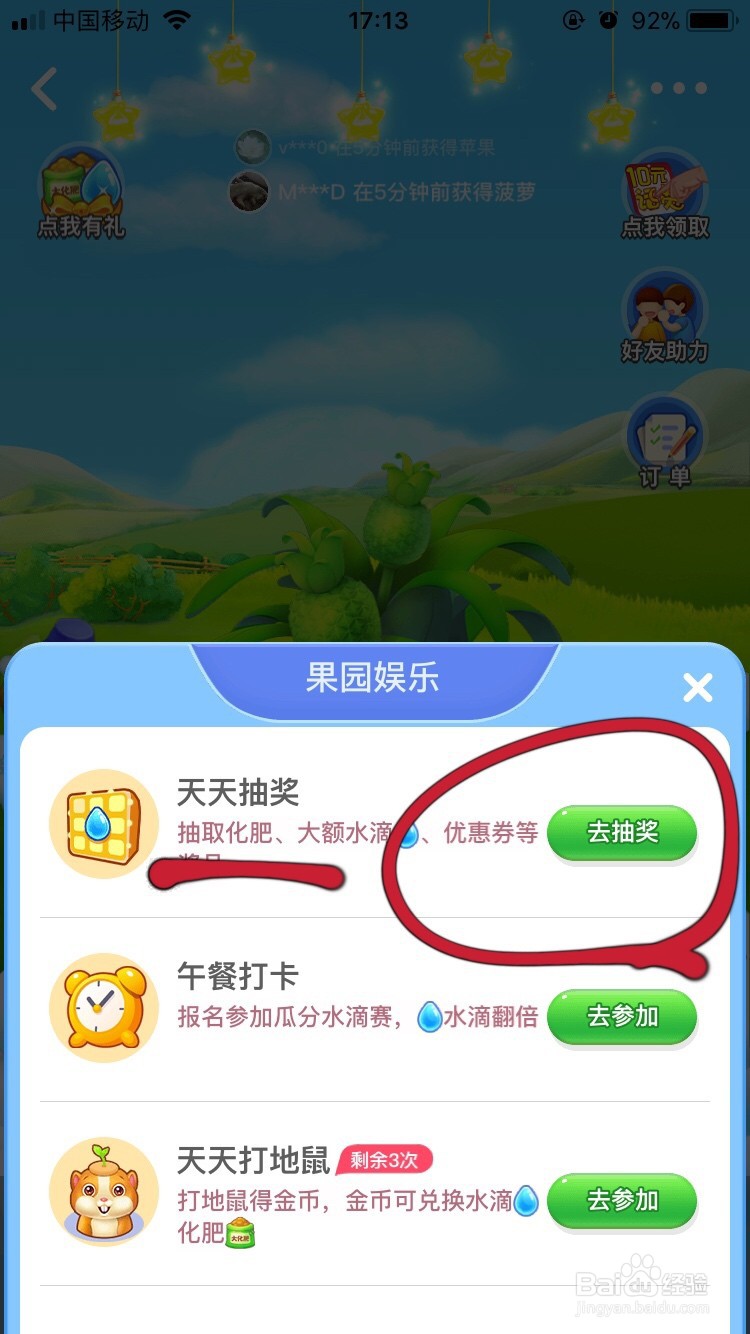750x1334 pixels.
Task: Select the 天天打地鼠 hamster icon
Action: click(104, 1190)
